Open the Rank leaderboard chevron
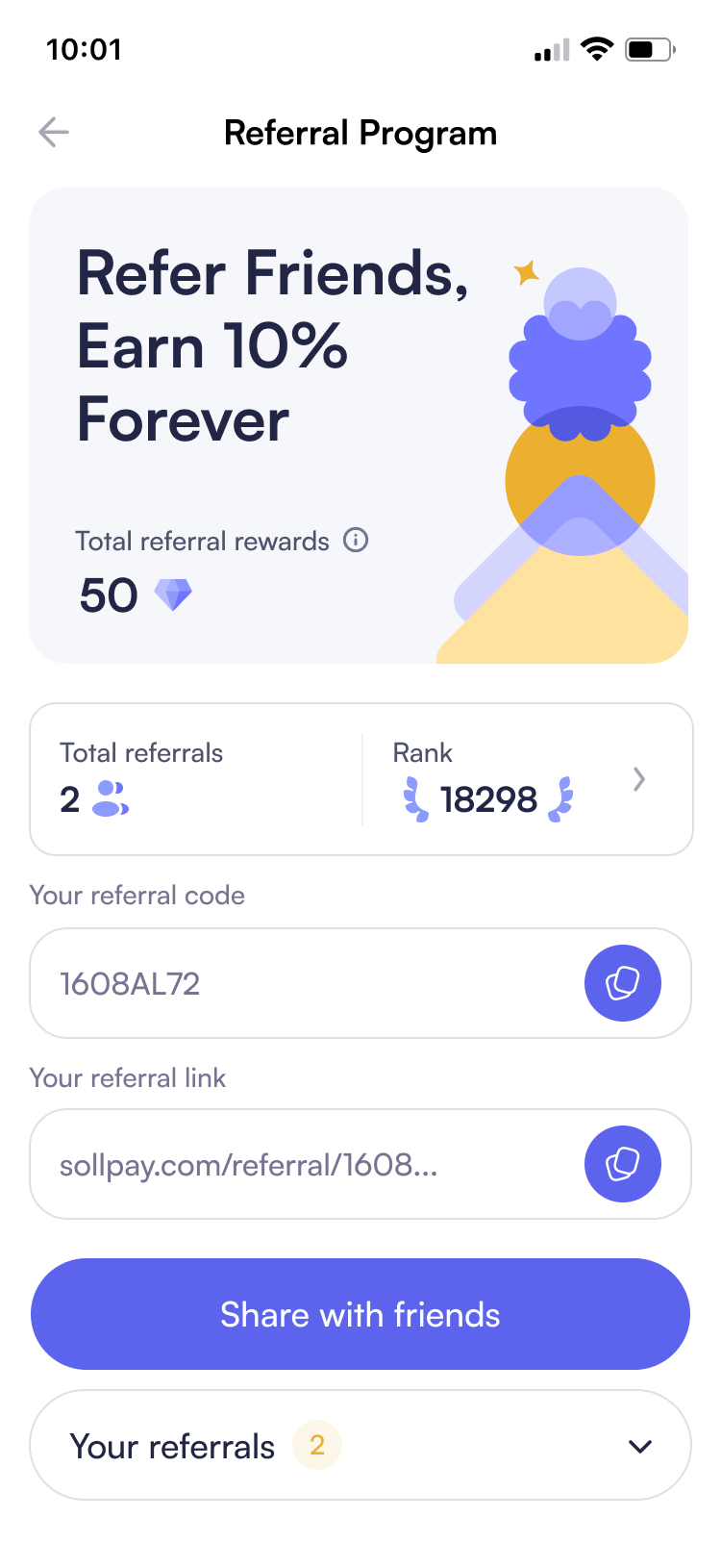This screenshot has width=721, height=1568. (639, 779)
